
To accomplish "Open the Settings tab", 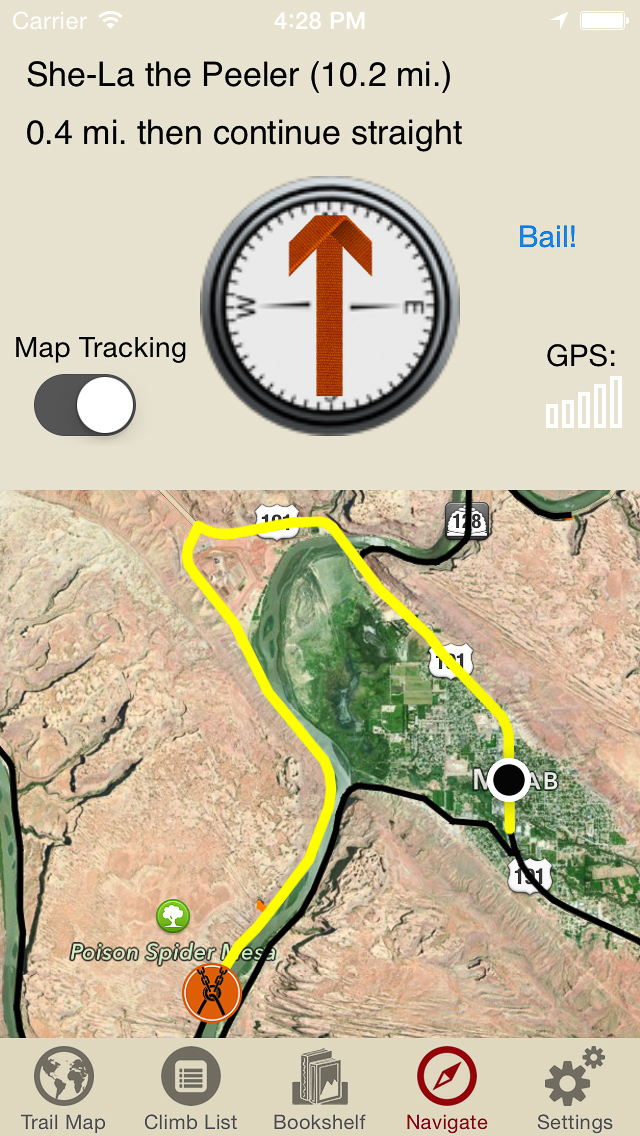I will (x=574, y=1088).
